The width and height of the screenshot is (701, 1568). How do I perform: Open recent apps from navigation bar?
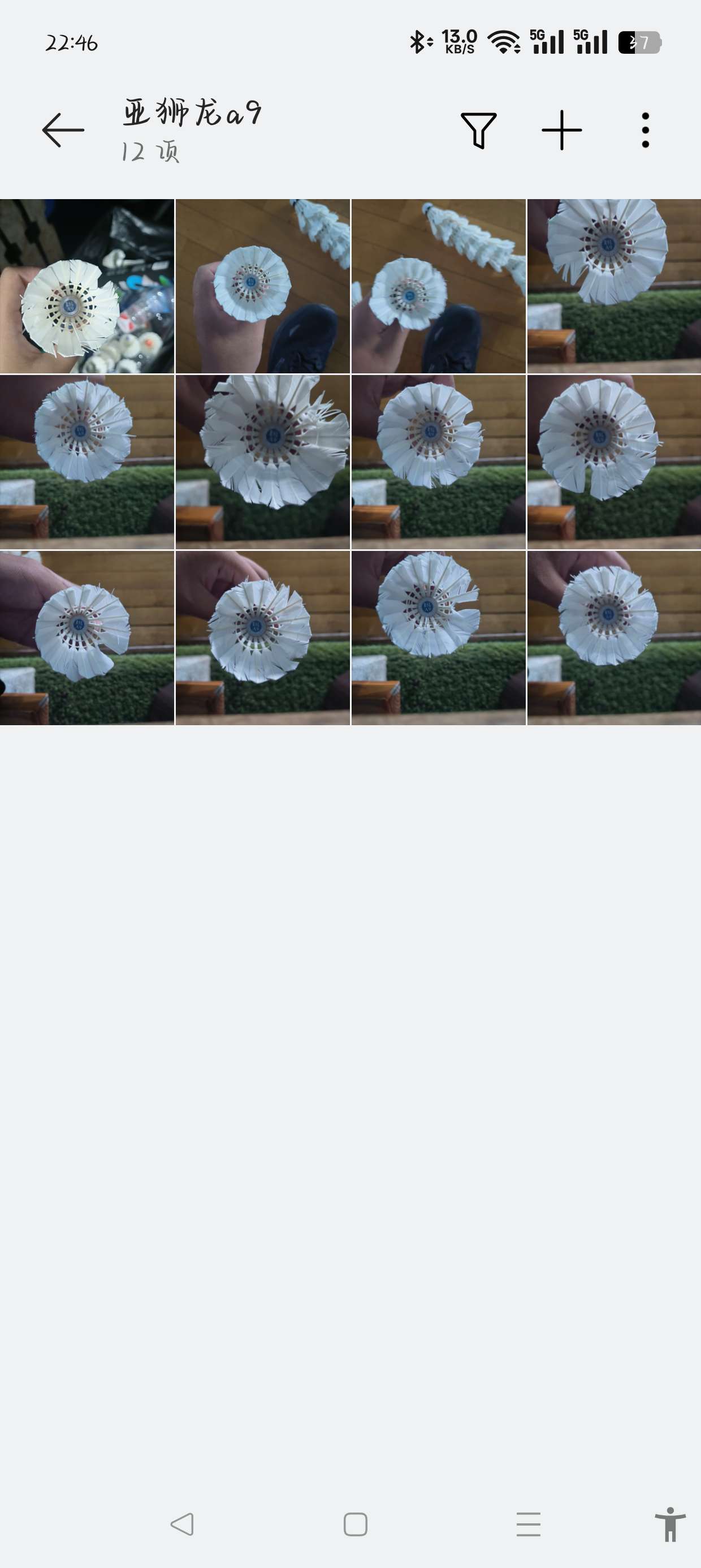pyautogui.click(x=528, y=1524)
